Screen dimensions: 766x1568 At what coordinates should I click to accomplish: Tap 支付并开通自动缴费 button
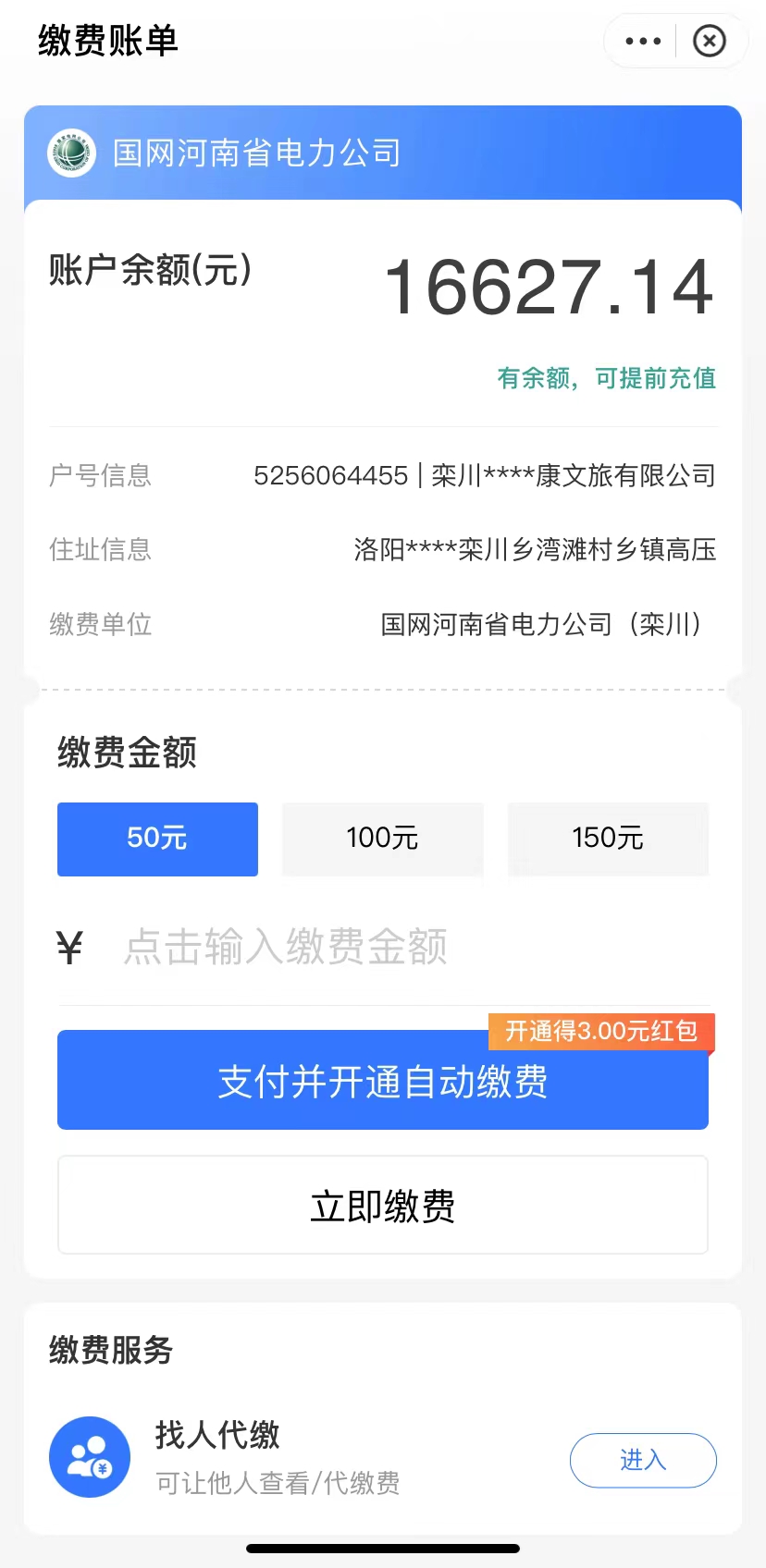tap(382, 1081)
